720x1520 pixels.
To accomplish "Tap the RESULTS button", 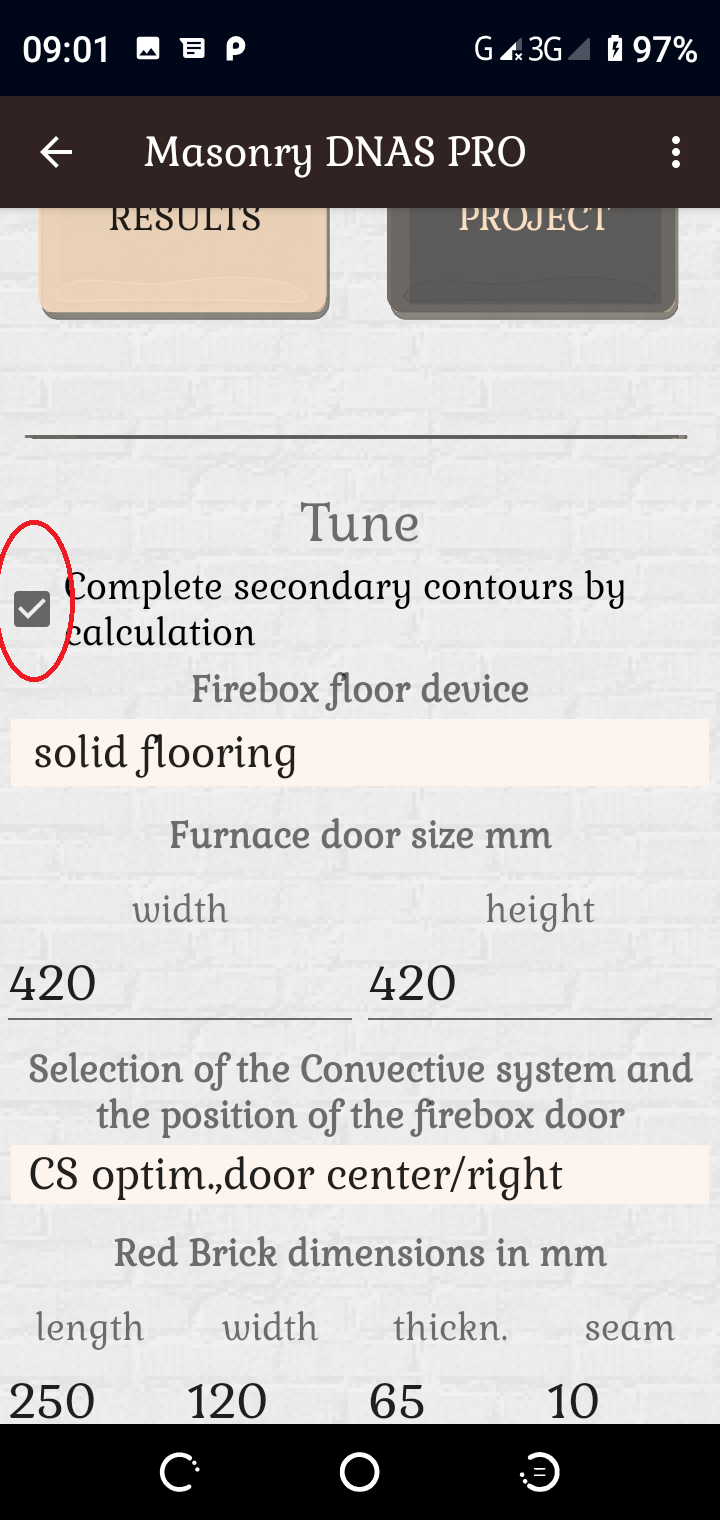I will 185,260.
